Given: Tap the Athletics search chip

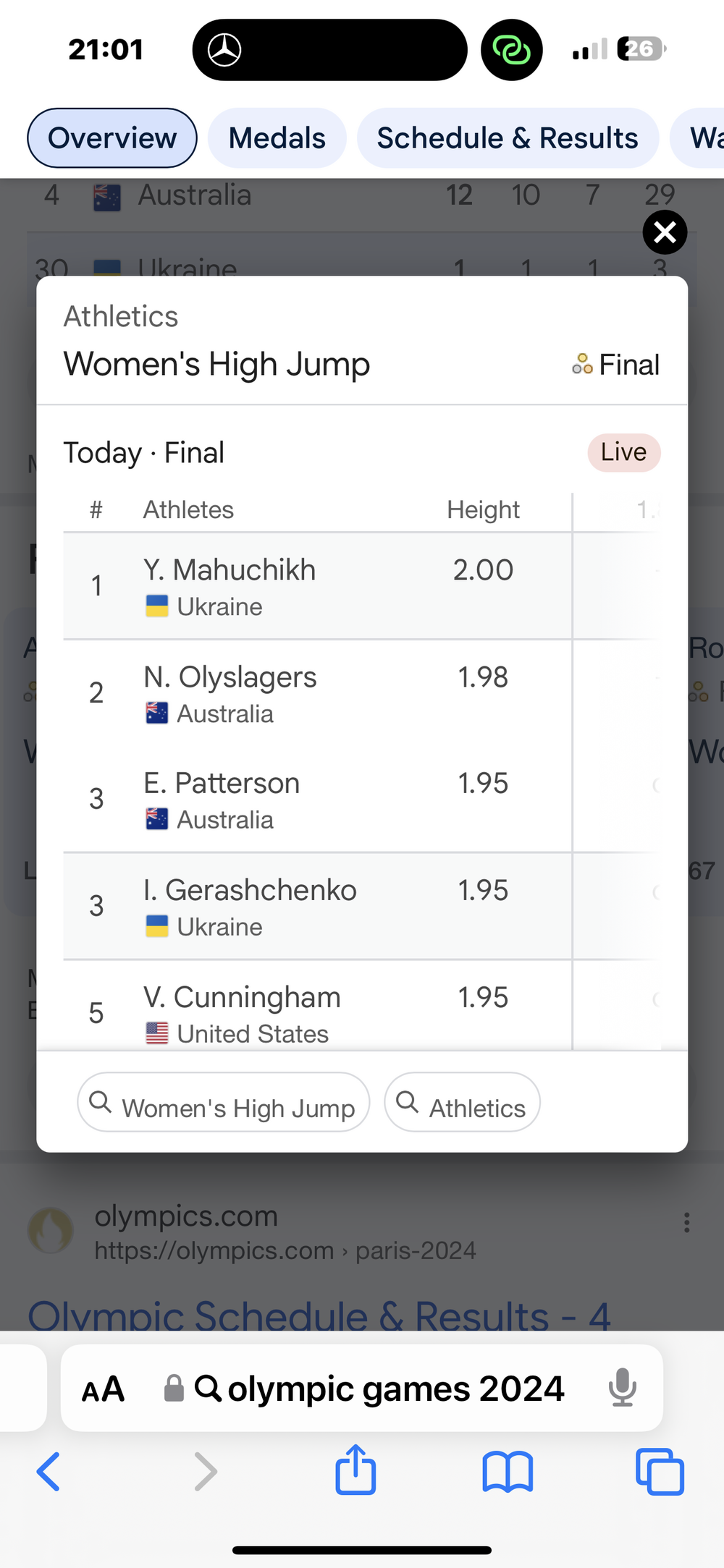Looking at the screenshot, I should pyautogui.click(x=462, y=1102).
